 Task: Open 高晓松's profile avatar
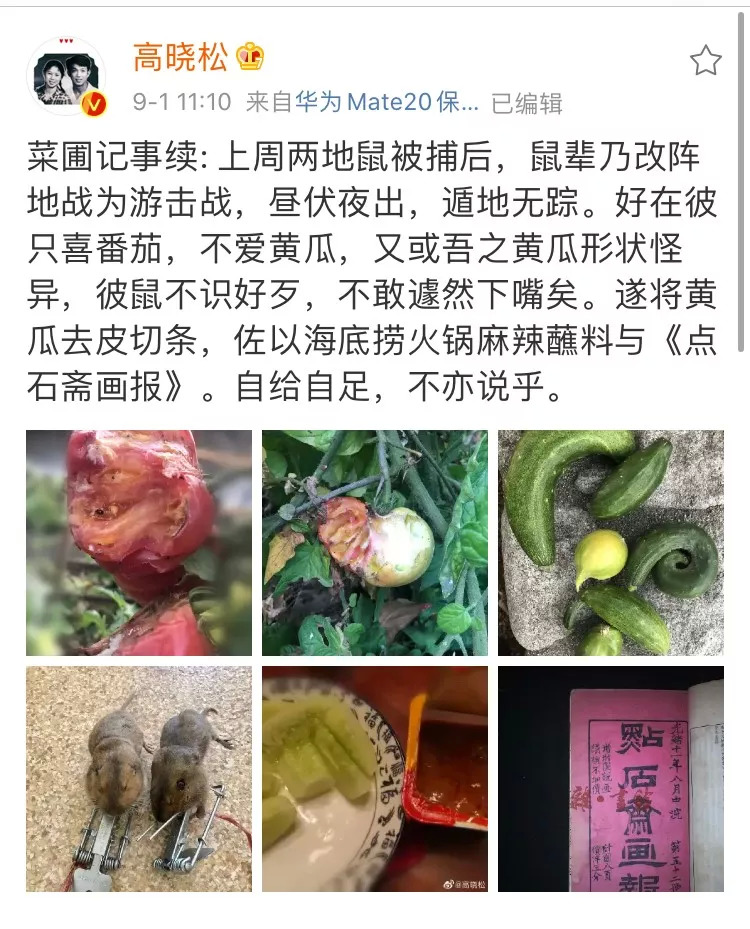click(66, 77)
